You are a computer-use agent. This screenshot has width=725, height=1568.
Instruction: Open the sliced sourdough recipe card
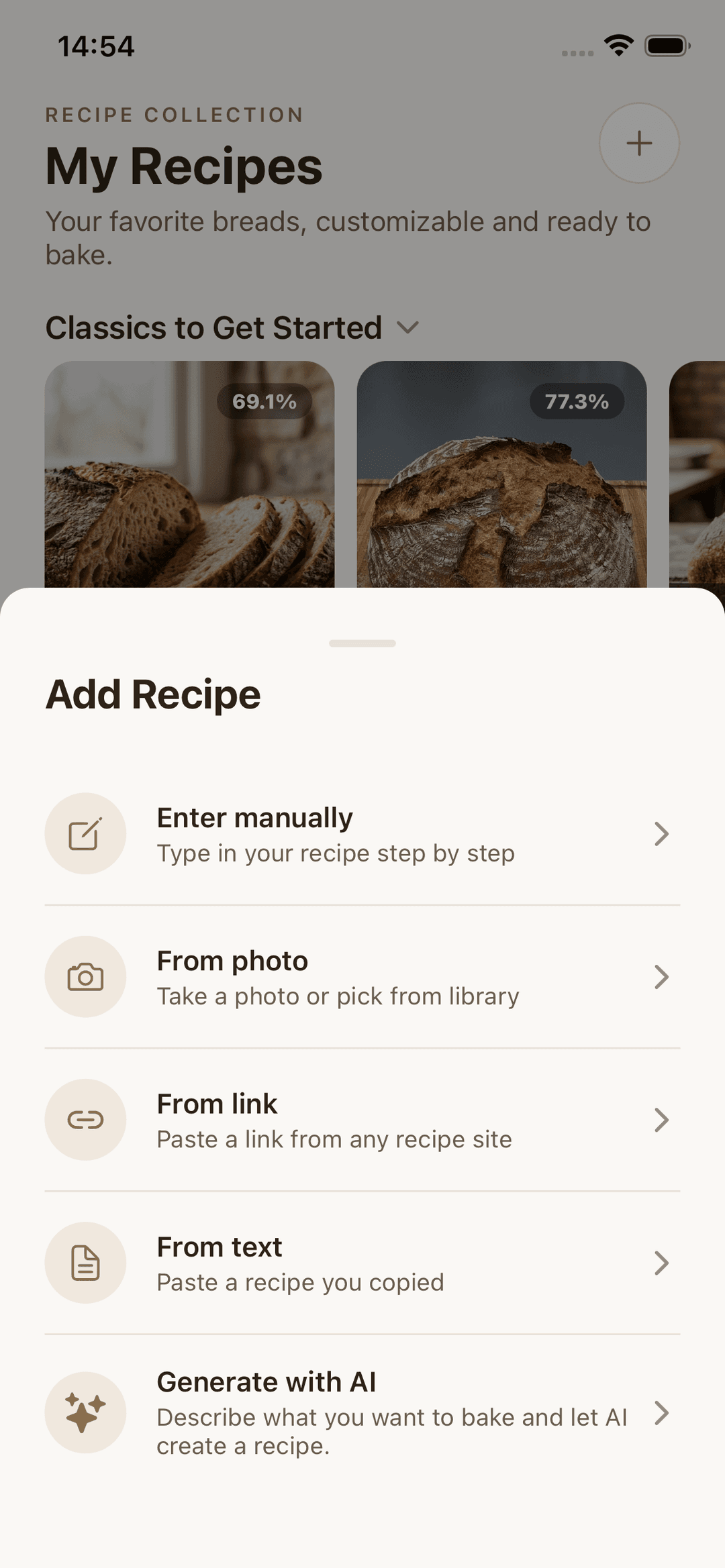[x=190, y=483]
